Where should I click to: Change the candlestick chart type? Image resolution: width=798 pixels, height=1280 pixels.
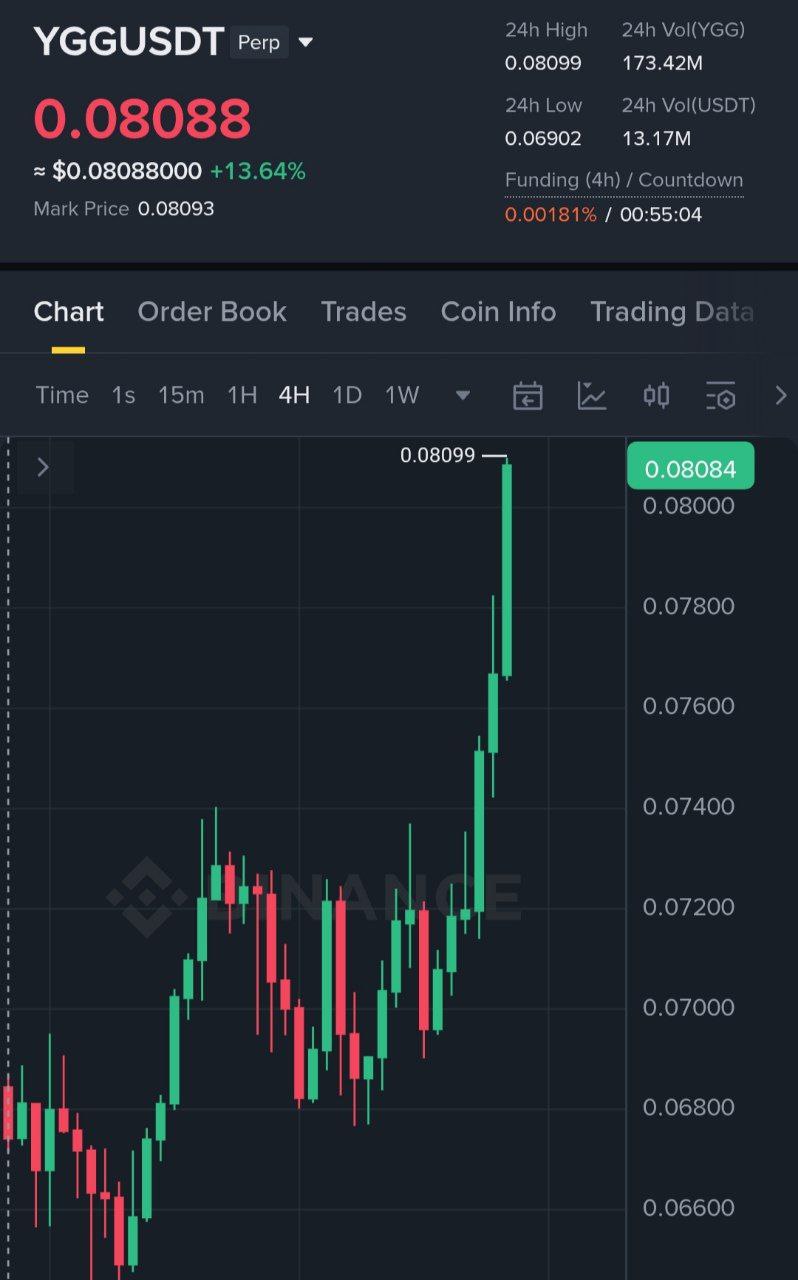[656, 396]
